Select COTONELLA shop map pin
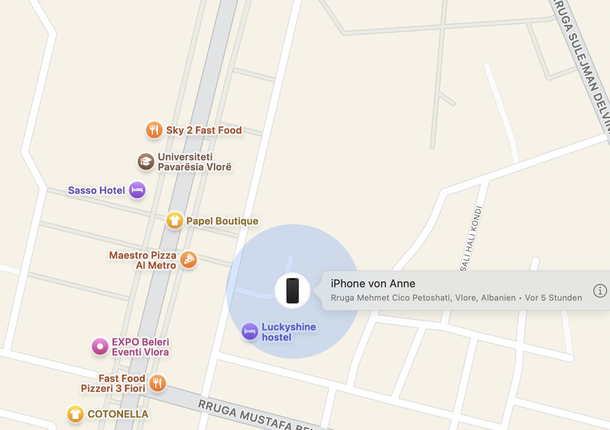Screen dimensions: 610x430 pos(75,414)
